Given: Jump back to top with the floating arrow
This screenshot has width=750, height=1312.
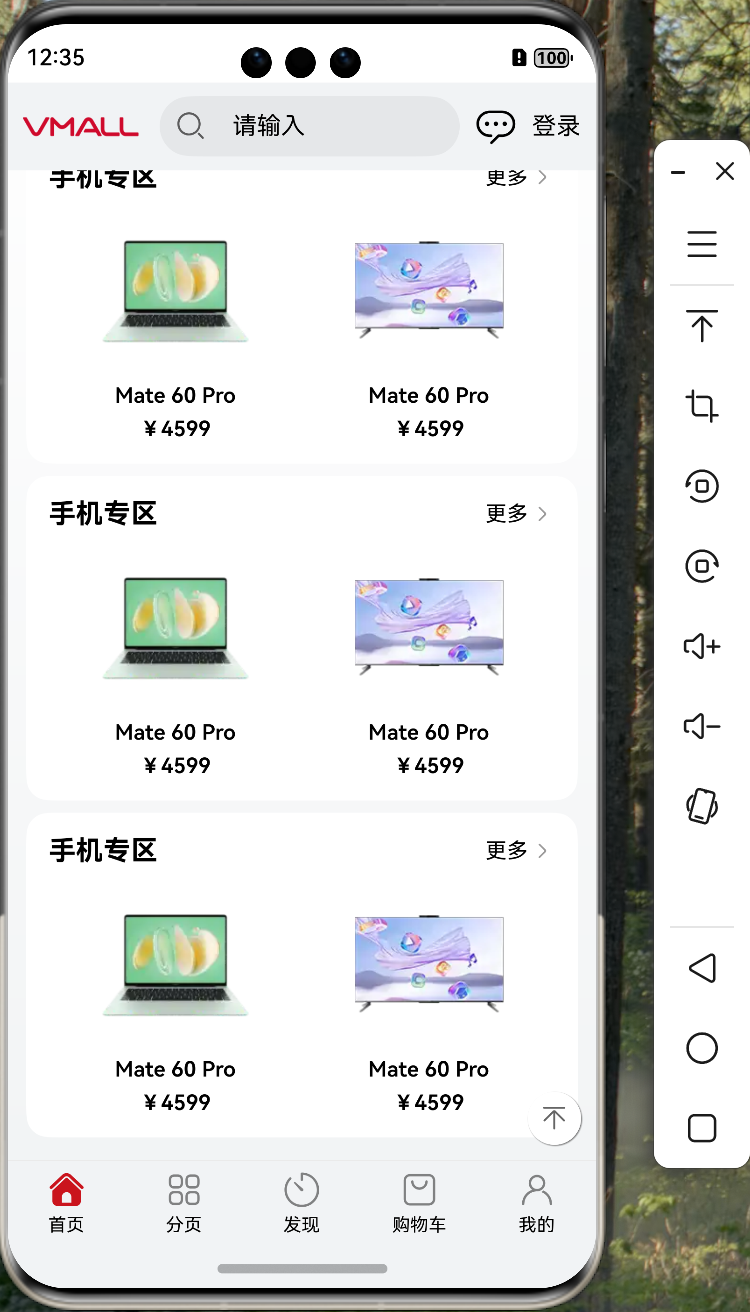Looking at the screenshot, I should tap(554, 1118).
